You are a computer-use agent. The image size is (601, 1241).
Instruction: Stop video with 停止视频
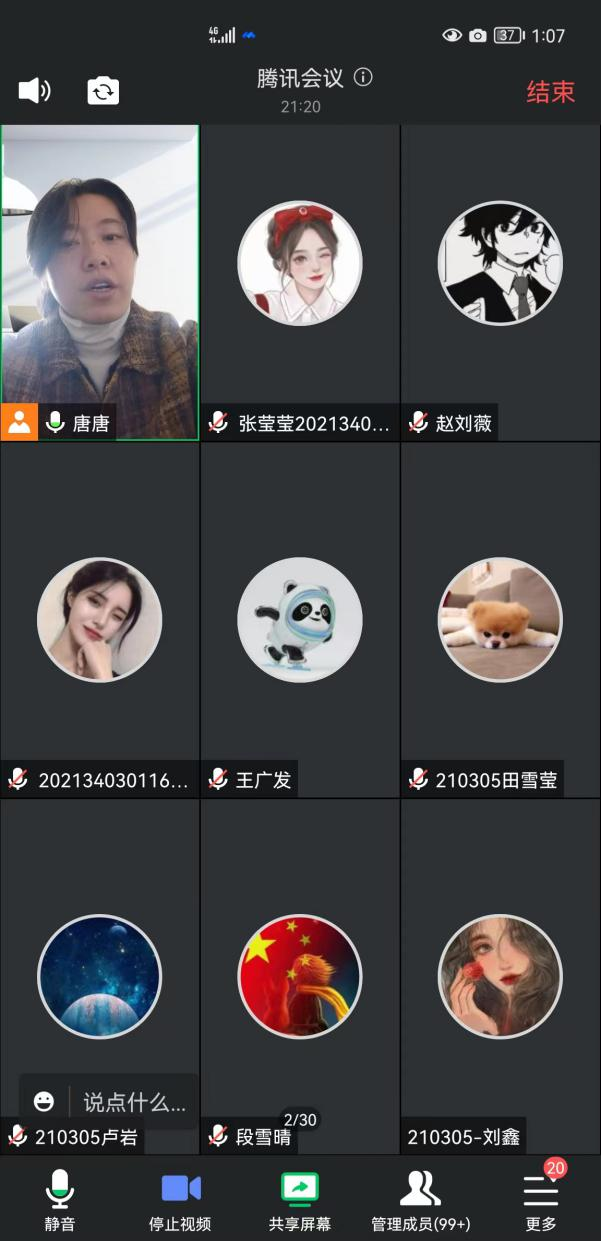click(180, 1200)
